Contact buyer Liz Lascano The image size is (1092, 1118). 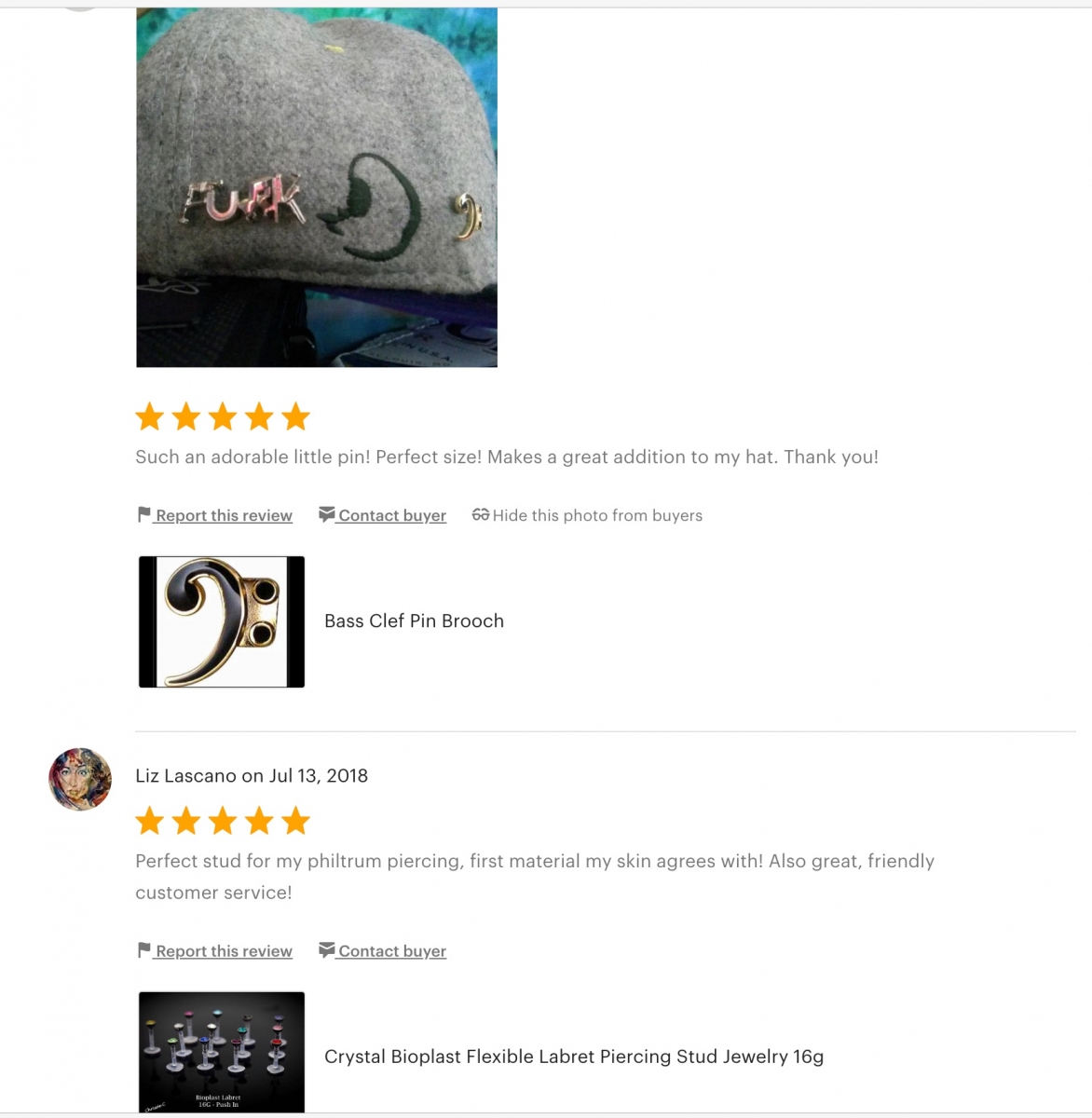(391, 951)
